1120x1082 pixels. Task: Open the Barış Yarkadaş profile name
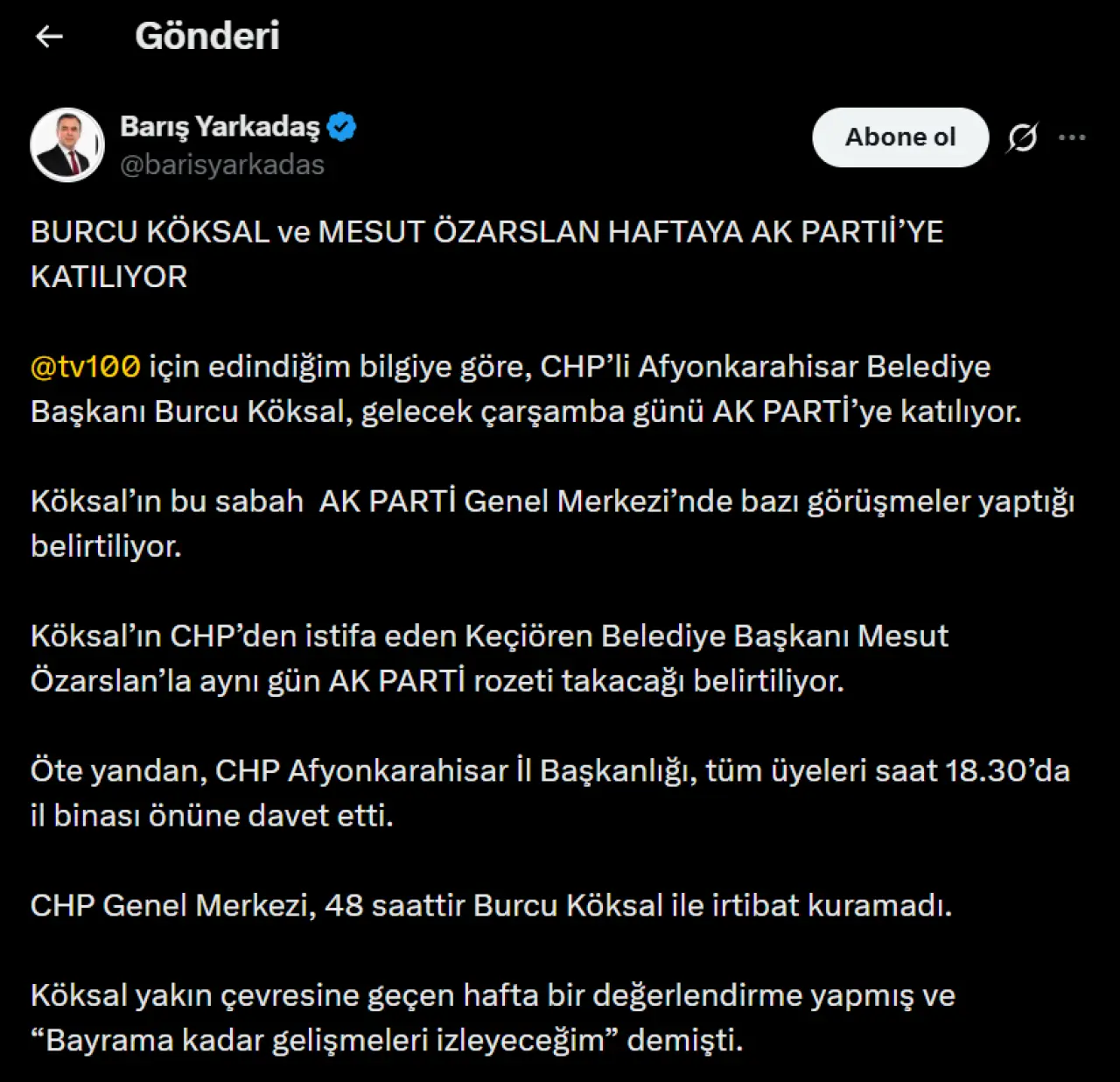[220, 127]
